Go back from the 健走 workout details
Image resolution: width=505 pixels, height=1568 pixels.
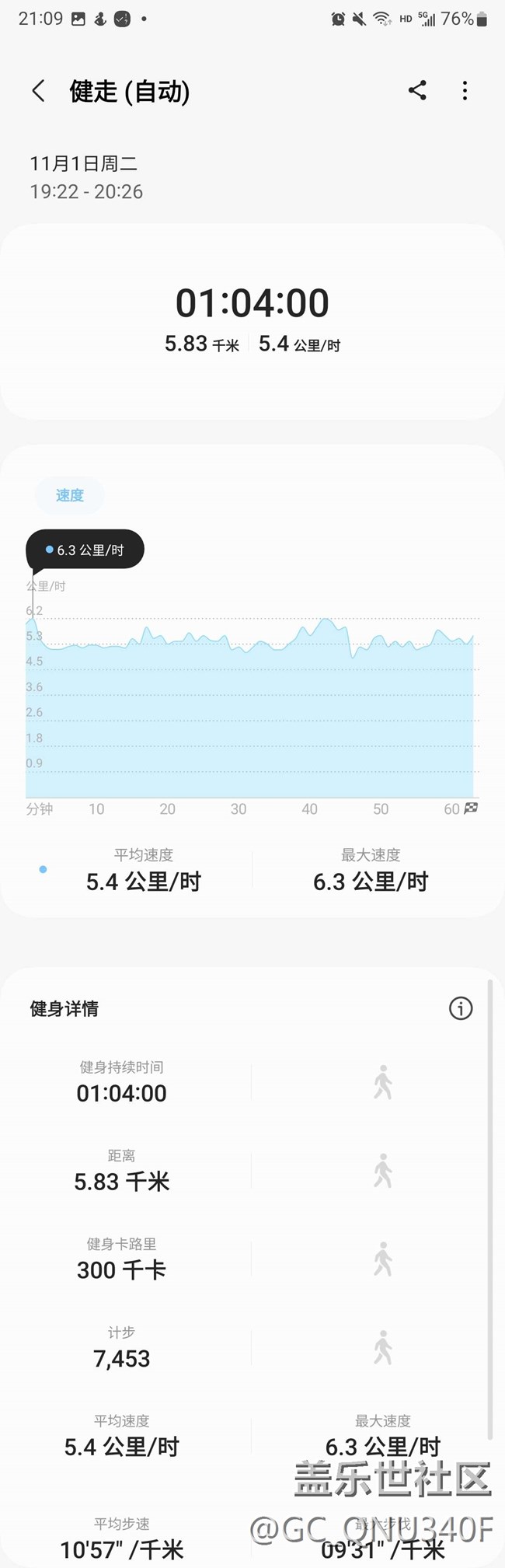[x=38, y=91]
